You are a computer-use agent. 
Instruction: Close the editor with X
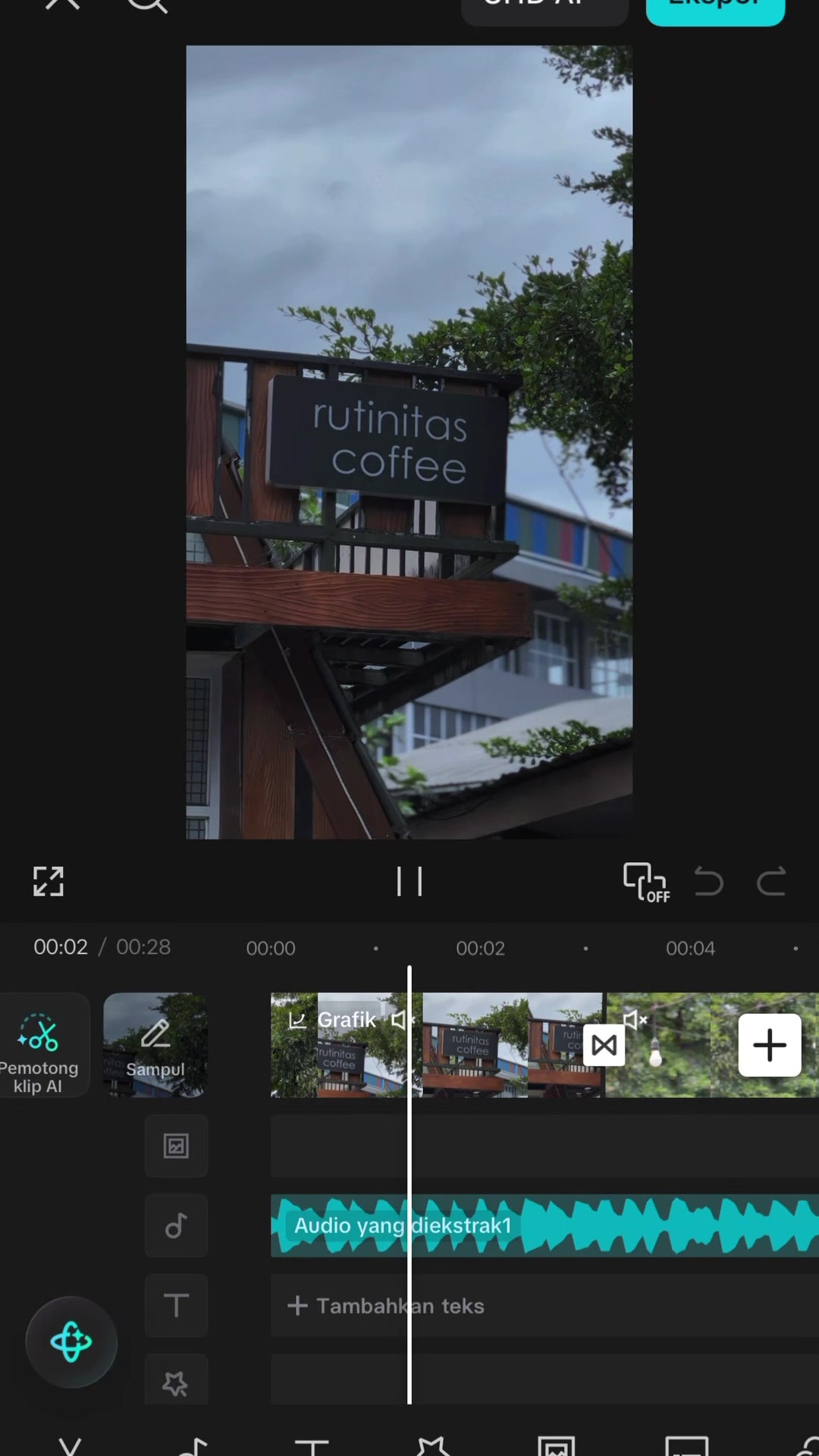[63, 5]
